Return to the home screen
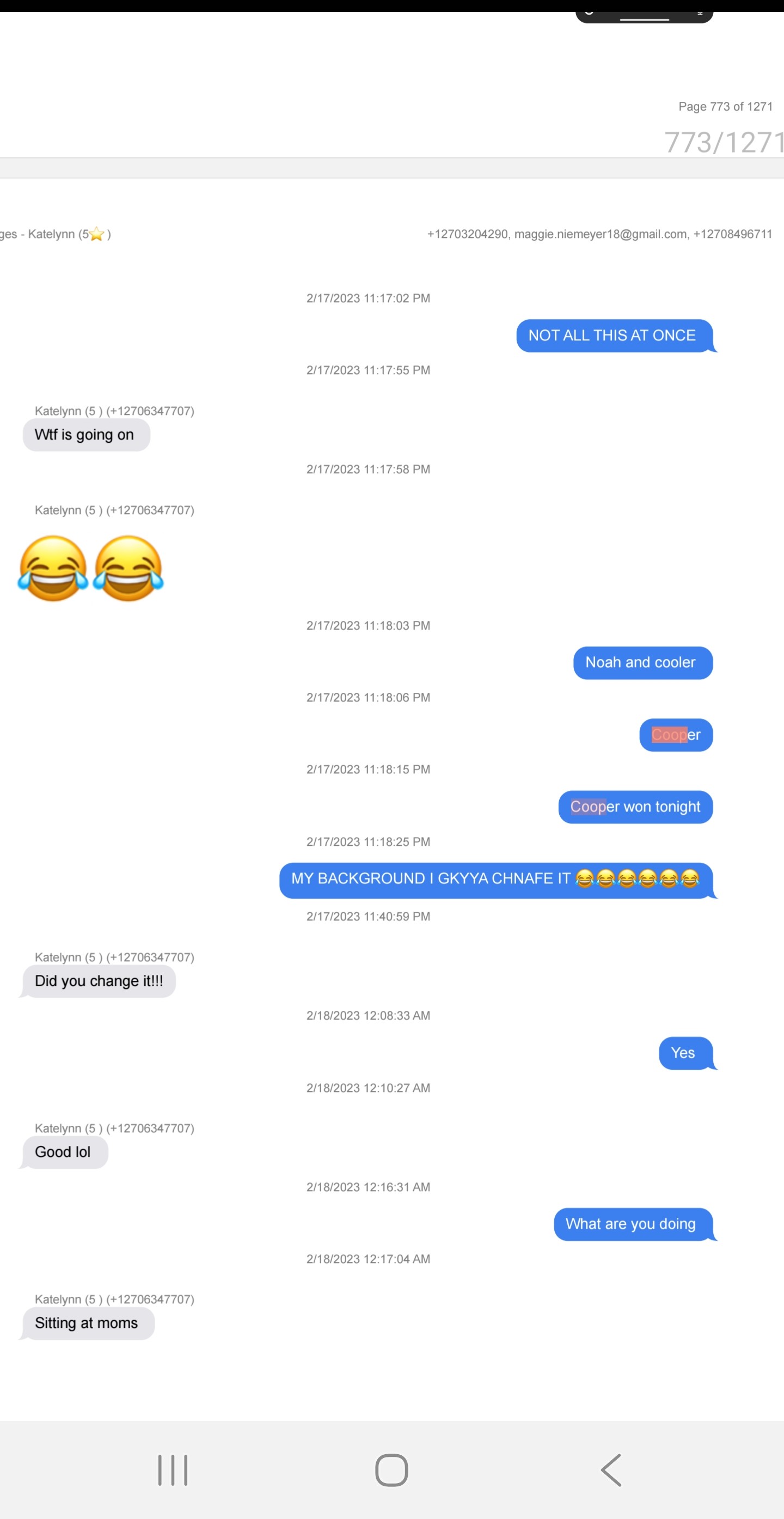 [x=391, y=1470]
